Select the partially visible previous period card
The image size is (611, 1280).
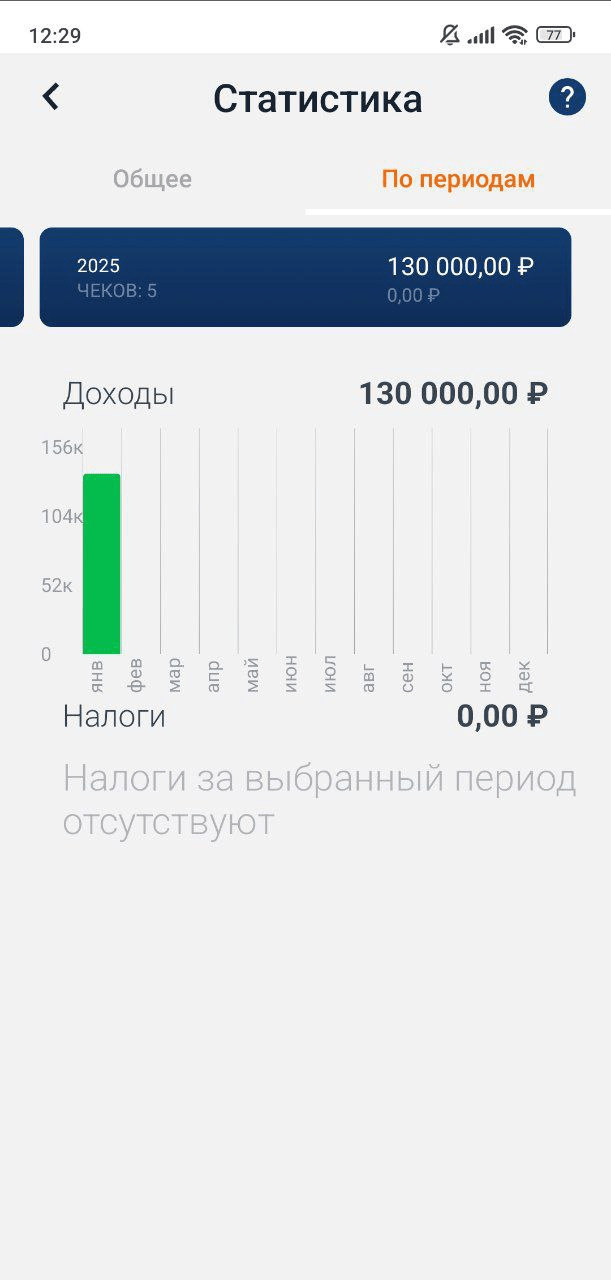coord(10,277)
